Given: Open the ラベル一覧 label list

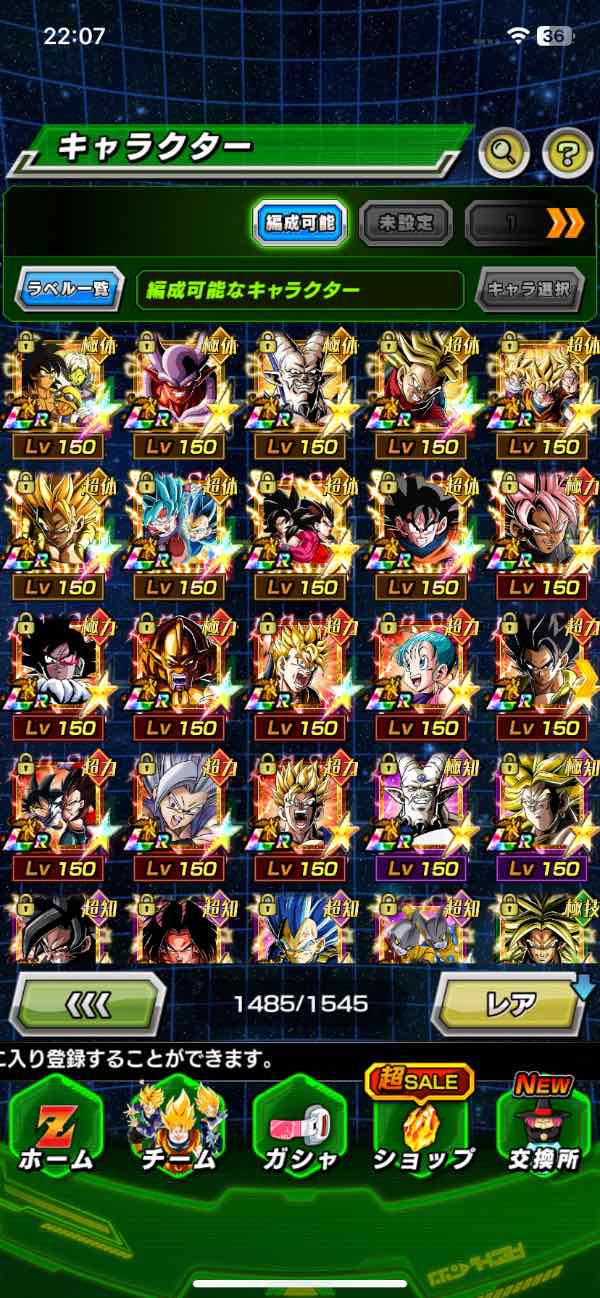Looking at the screenshot, I should point(69,290).
